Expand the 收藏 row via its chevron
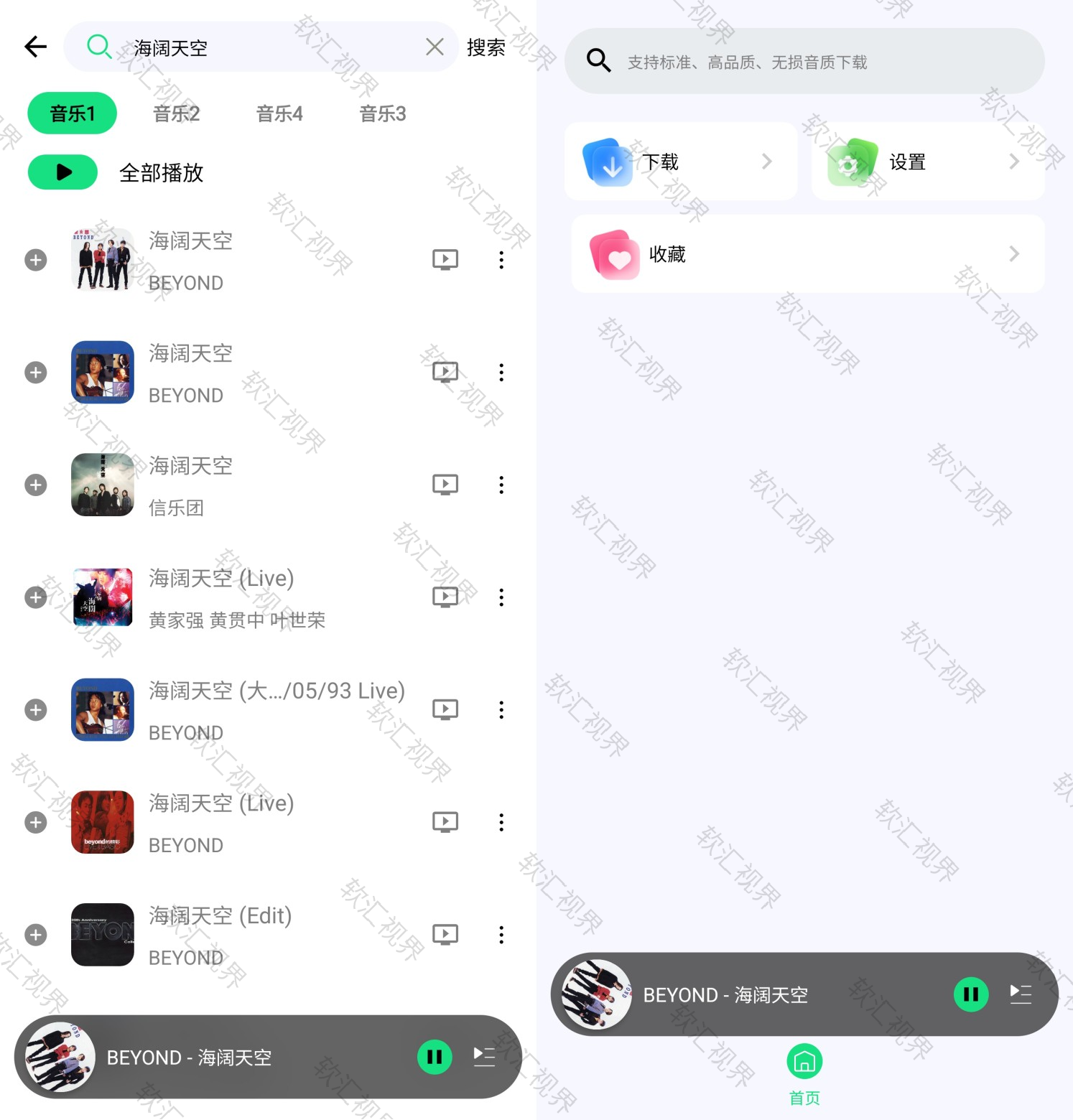 pos(1014,254)
